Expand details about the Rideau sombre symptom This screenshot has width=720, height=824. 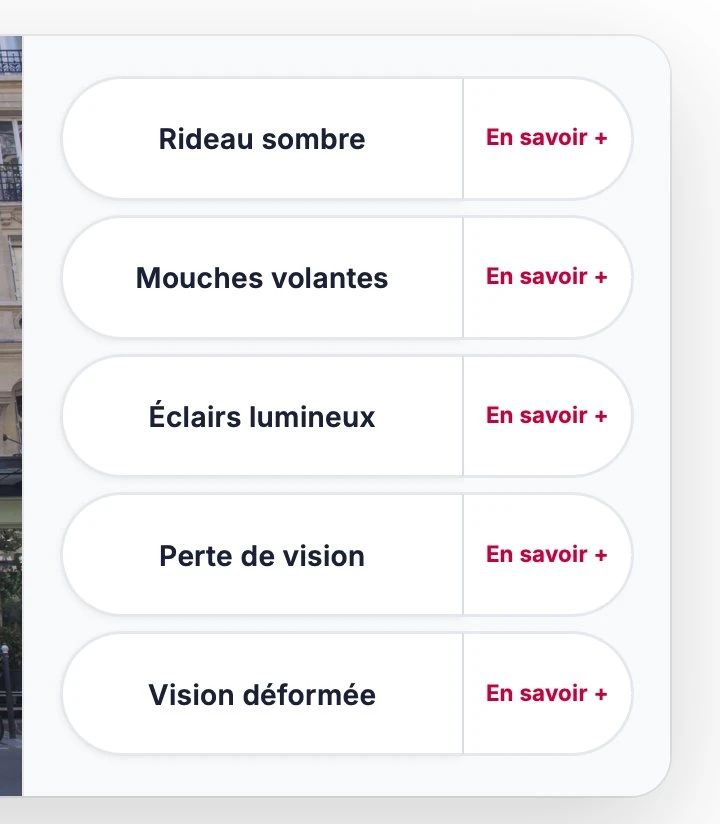546,138
